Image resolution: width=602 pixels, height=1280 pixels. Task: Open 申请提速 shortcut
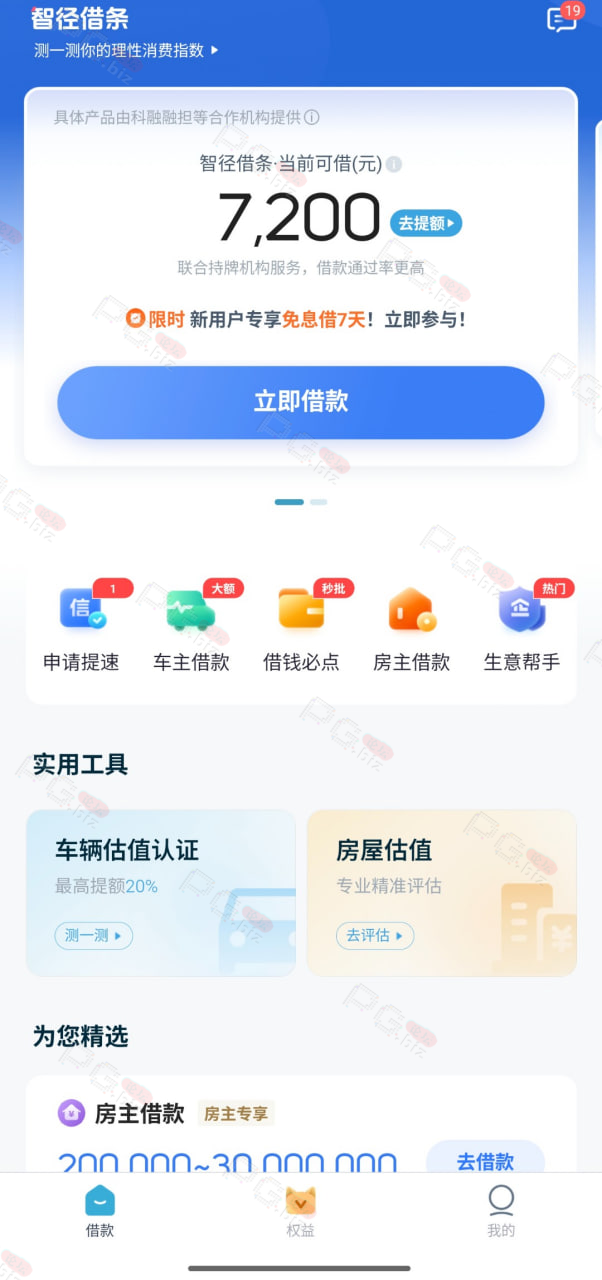[x=81, y=627]
